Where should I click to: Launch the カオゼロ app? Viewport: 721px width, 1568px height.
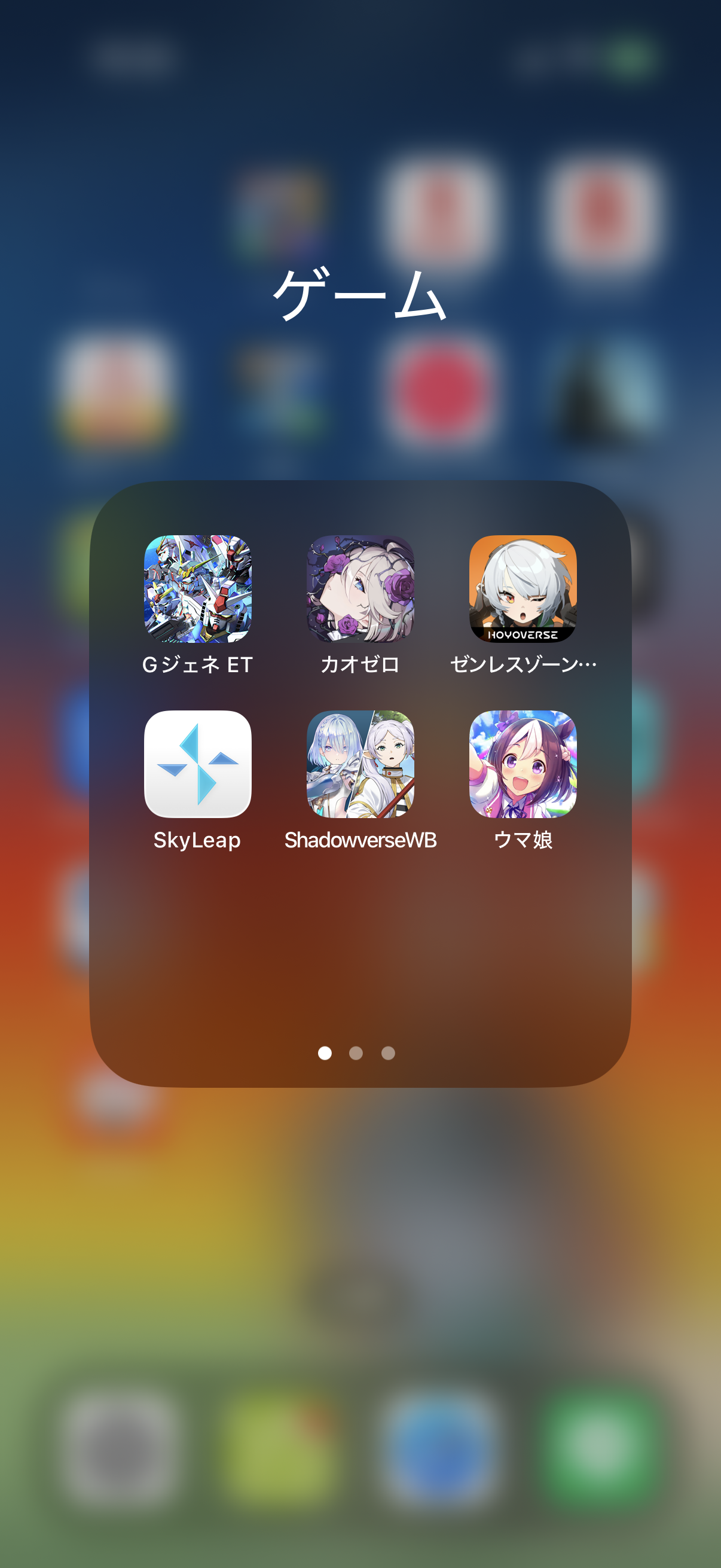point(360,588)
